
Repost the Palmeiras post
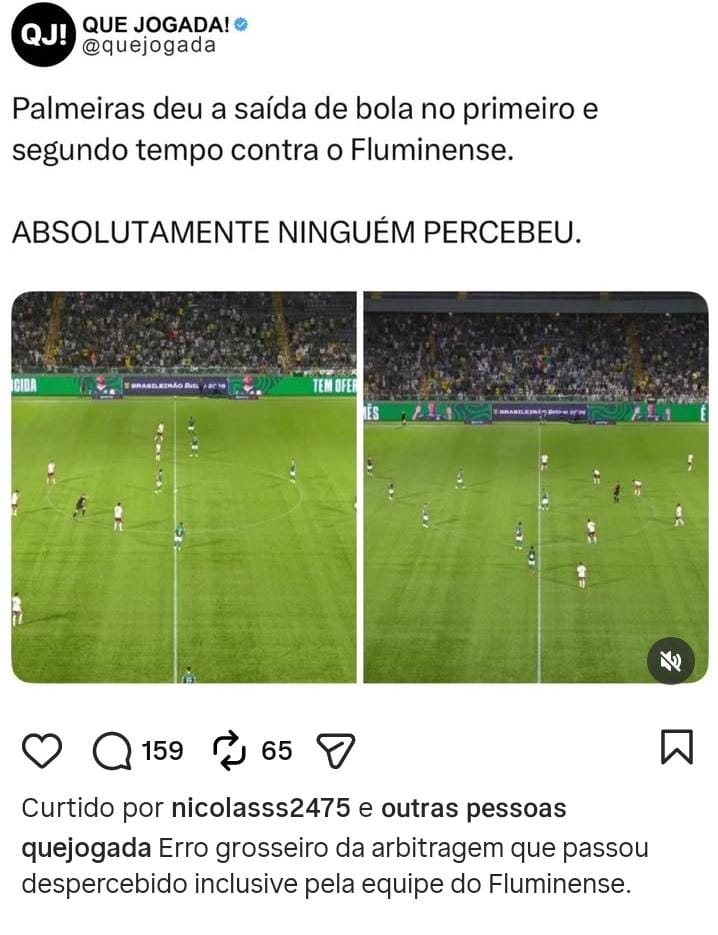[229, 750]
